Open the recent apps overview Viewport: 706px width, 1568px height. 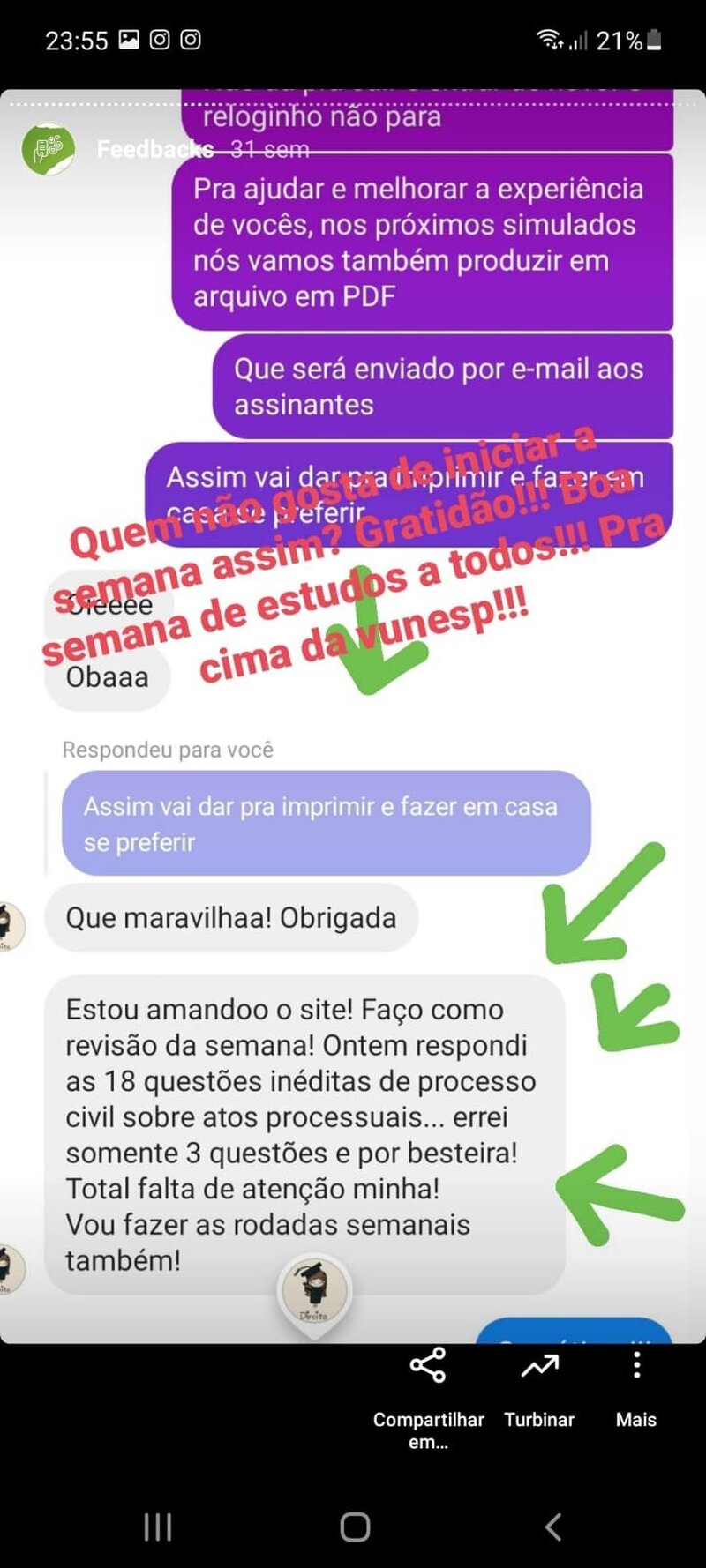coord(158,1527)
